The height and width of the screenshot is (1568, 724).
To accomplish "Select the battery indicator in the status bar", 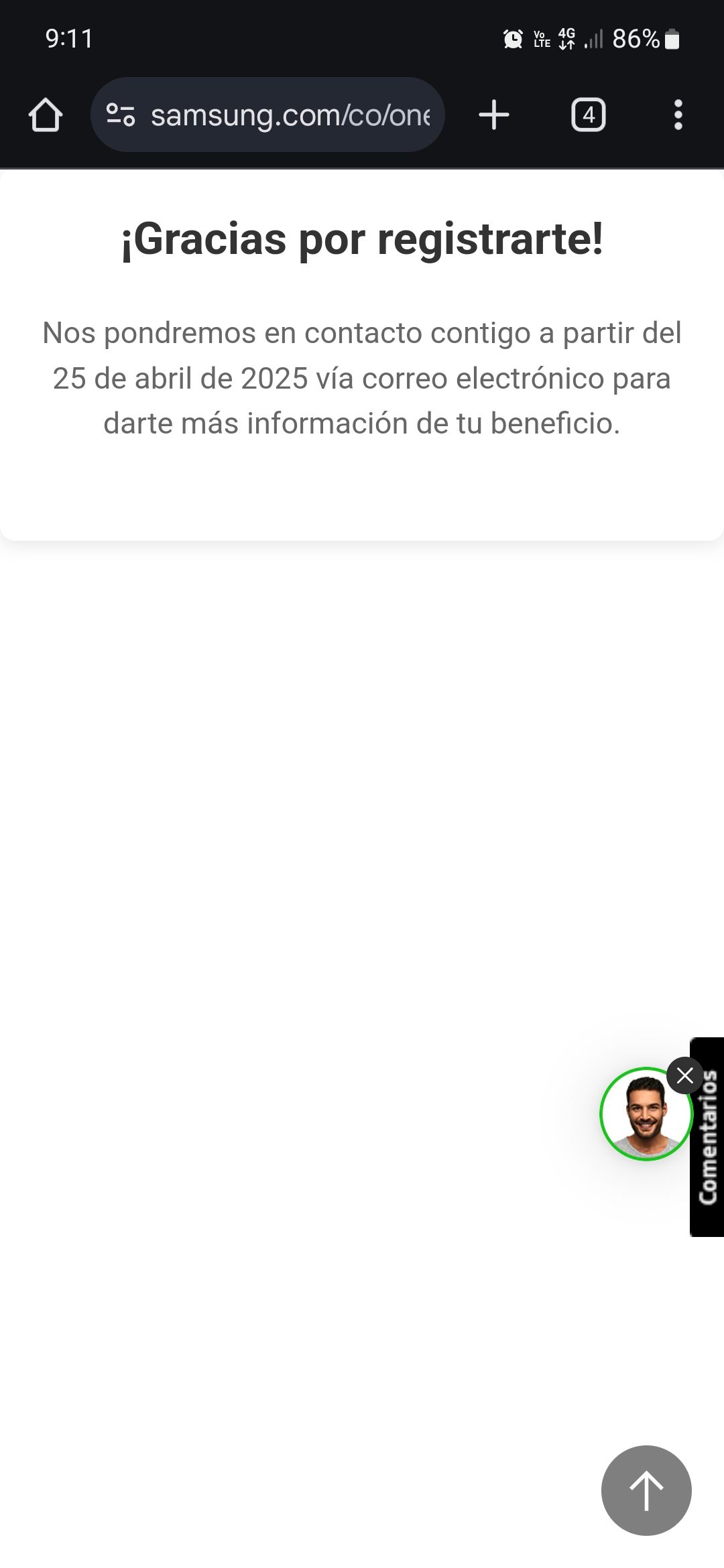I will 672,40.
